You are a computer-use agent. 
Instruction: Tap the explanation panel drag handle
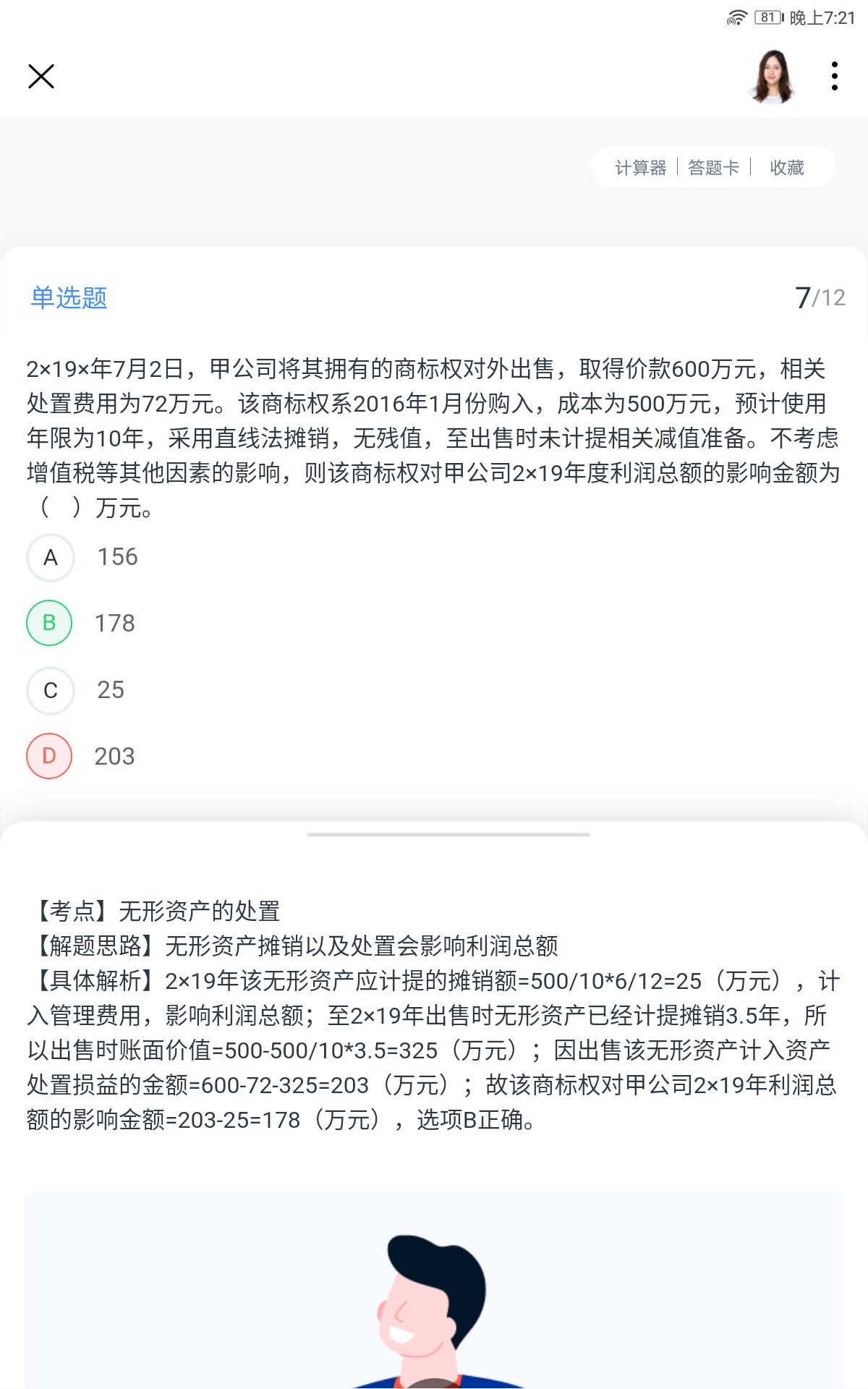448,834
